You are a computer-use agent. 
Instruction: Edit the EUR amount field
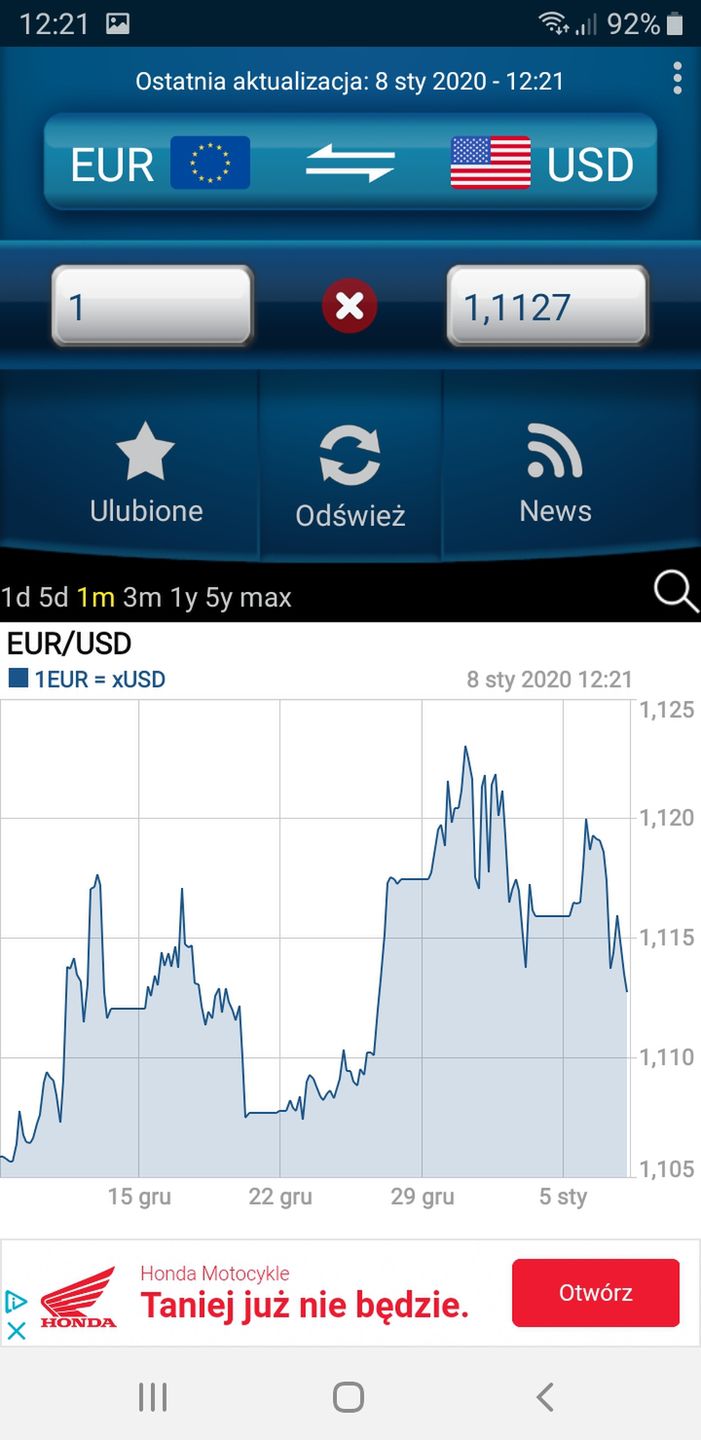152,306
